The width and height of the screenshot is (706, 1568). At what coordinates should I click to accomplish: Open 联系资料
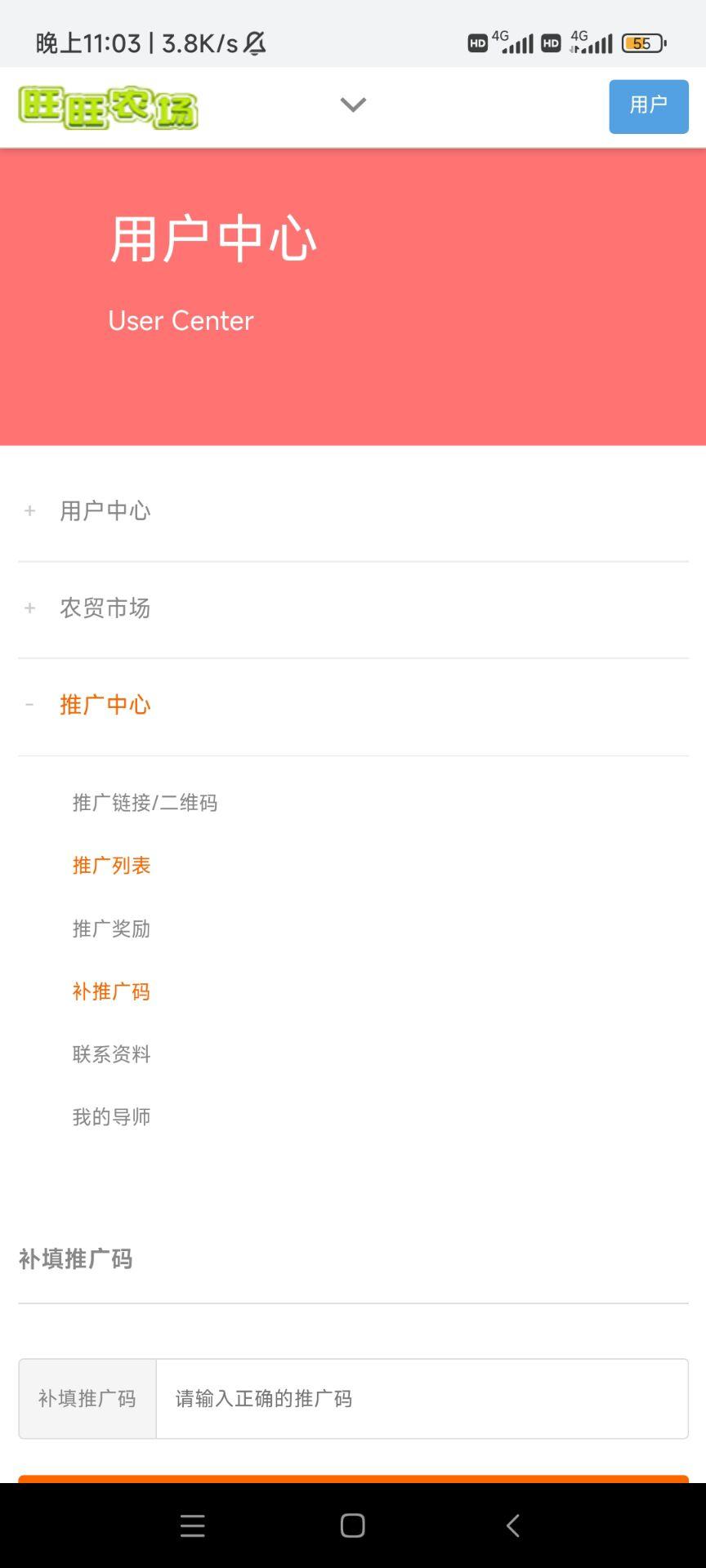coord(111,1054)
